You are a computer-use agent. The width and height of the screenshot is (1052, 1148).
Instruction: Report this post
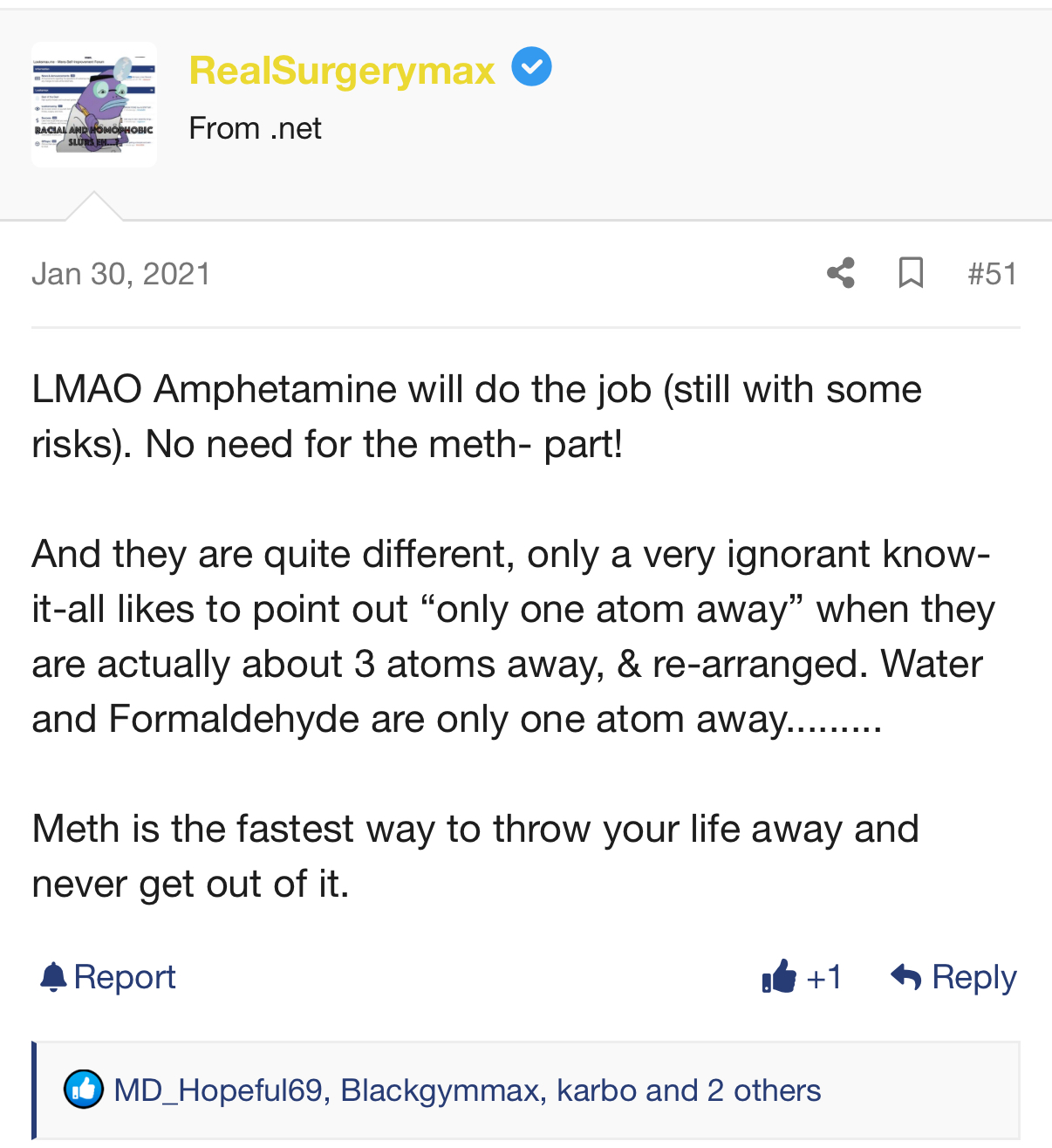click(x=108, y=977)
